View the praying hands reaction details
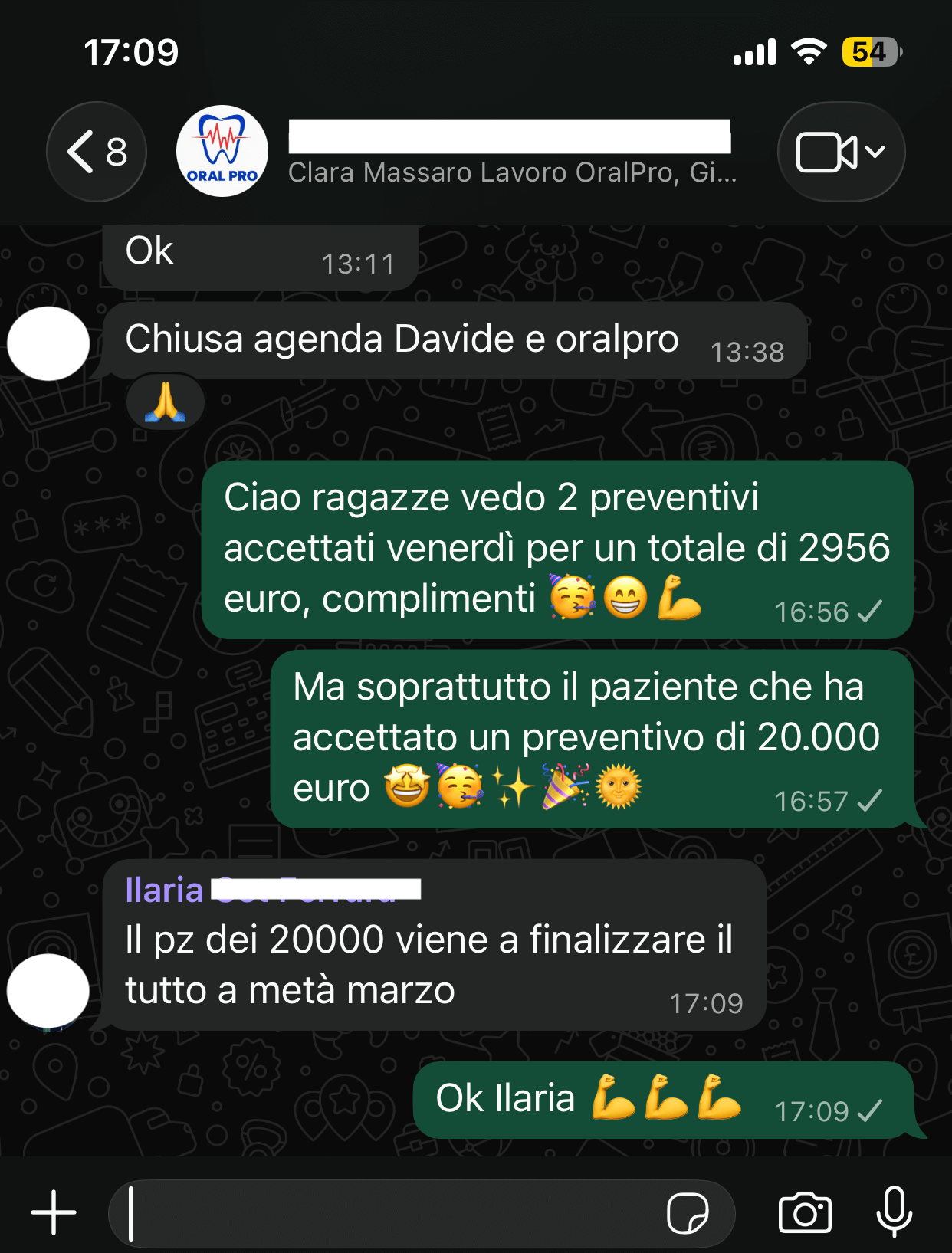The height and width of the screenshot is (1253, 952). coord(166,402)
